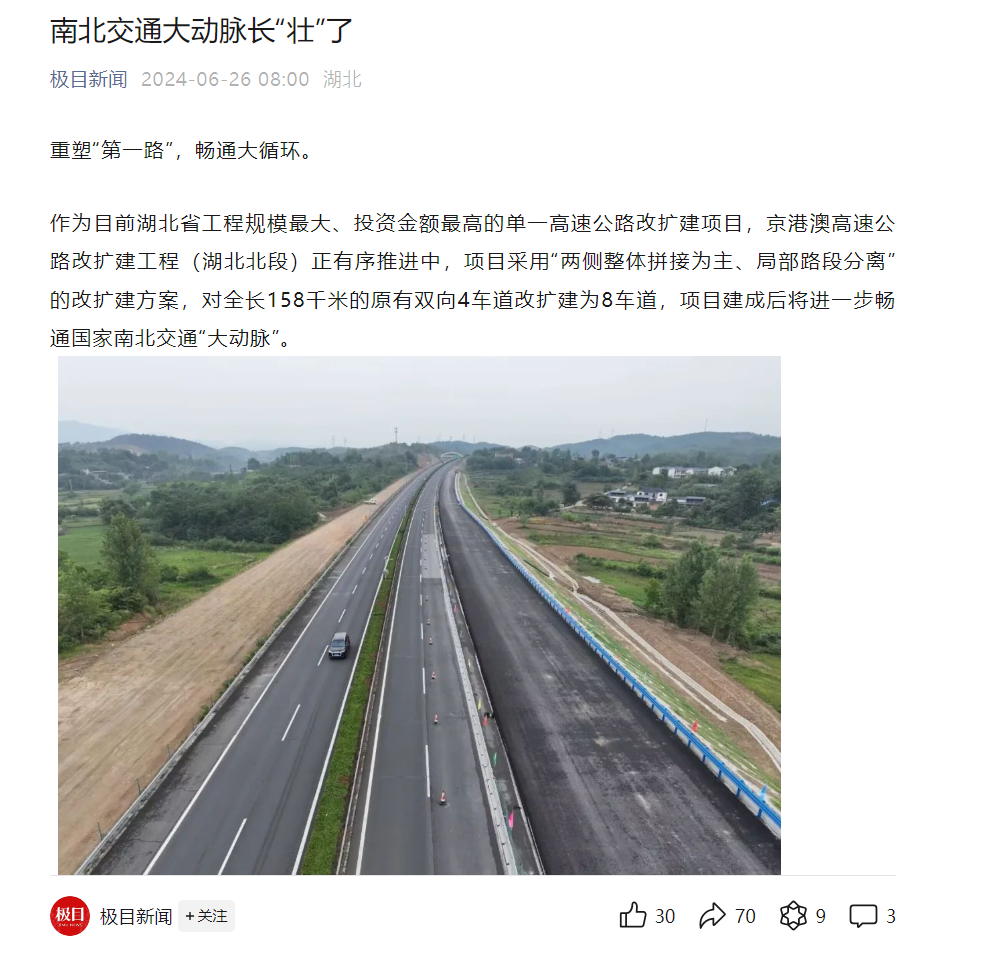Image resolution: width=1001 pixels, height=955 pixels.
Task: Like this article
Action: coord(634,915)
